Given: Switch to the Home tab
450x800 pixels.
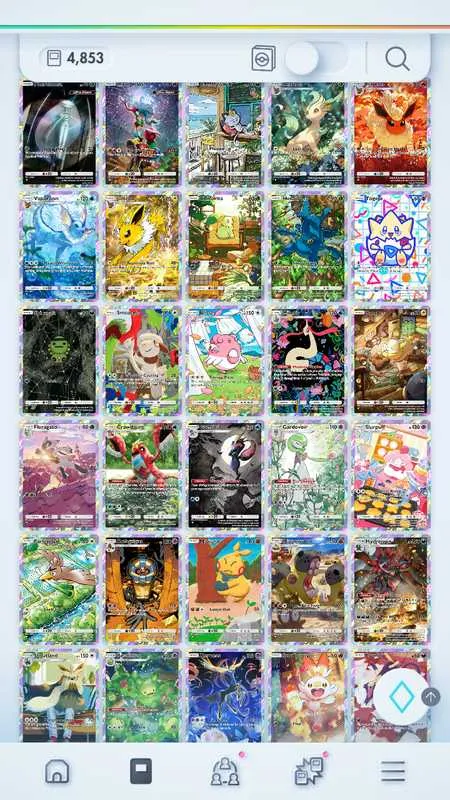Looking at the screenshot, I should 57,771.
